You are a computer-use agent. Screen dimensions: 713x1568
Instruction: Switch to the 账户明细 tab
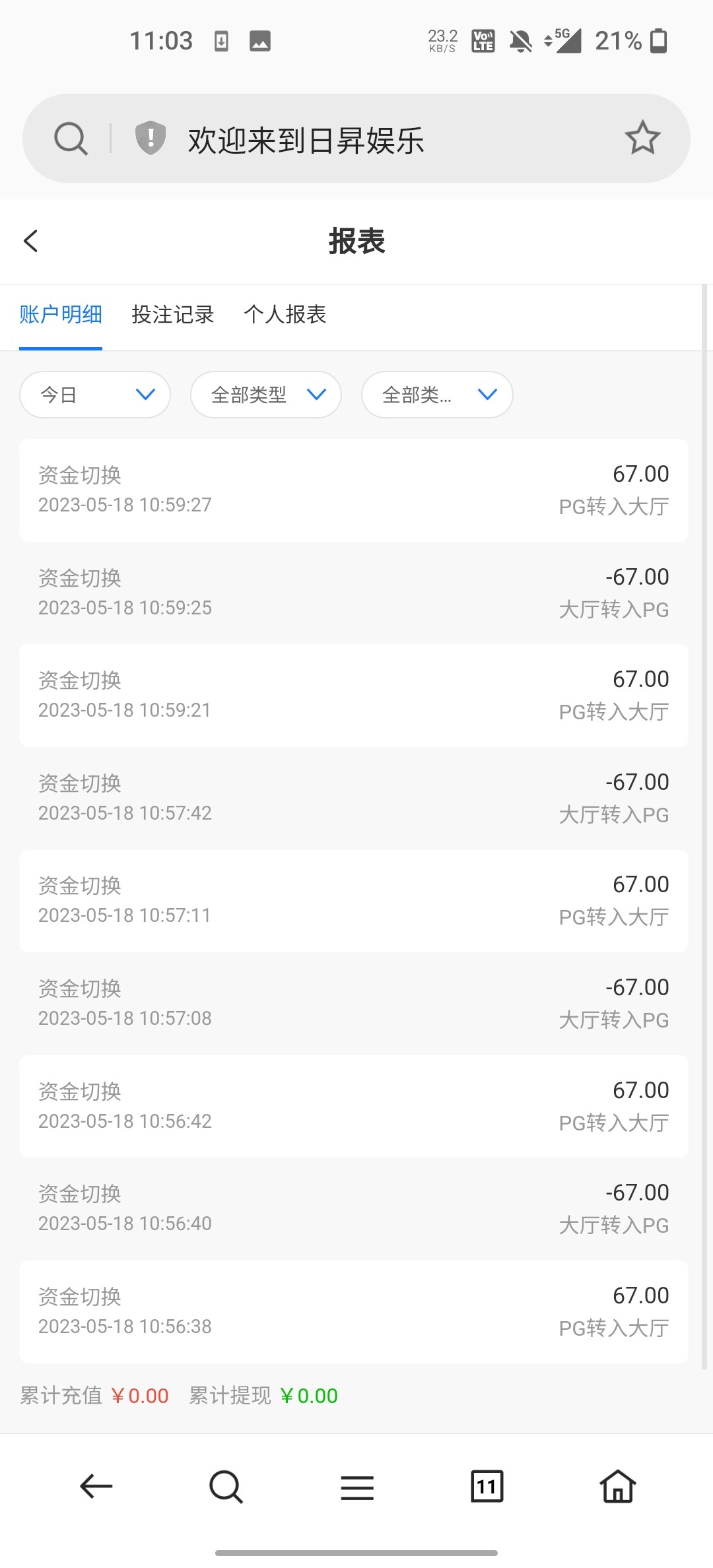[61, 315]
